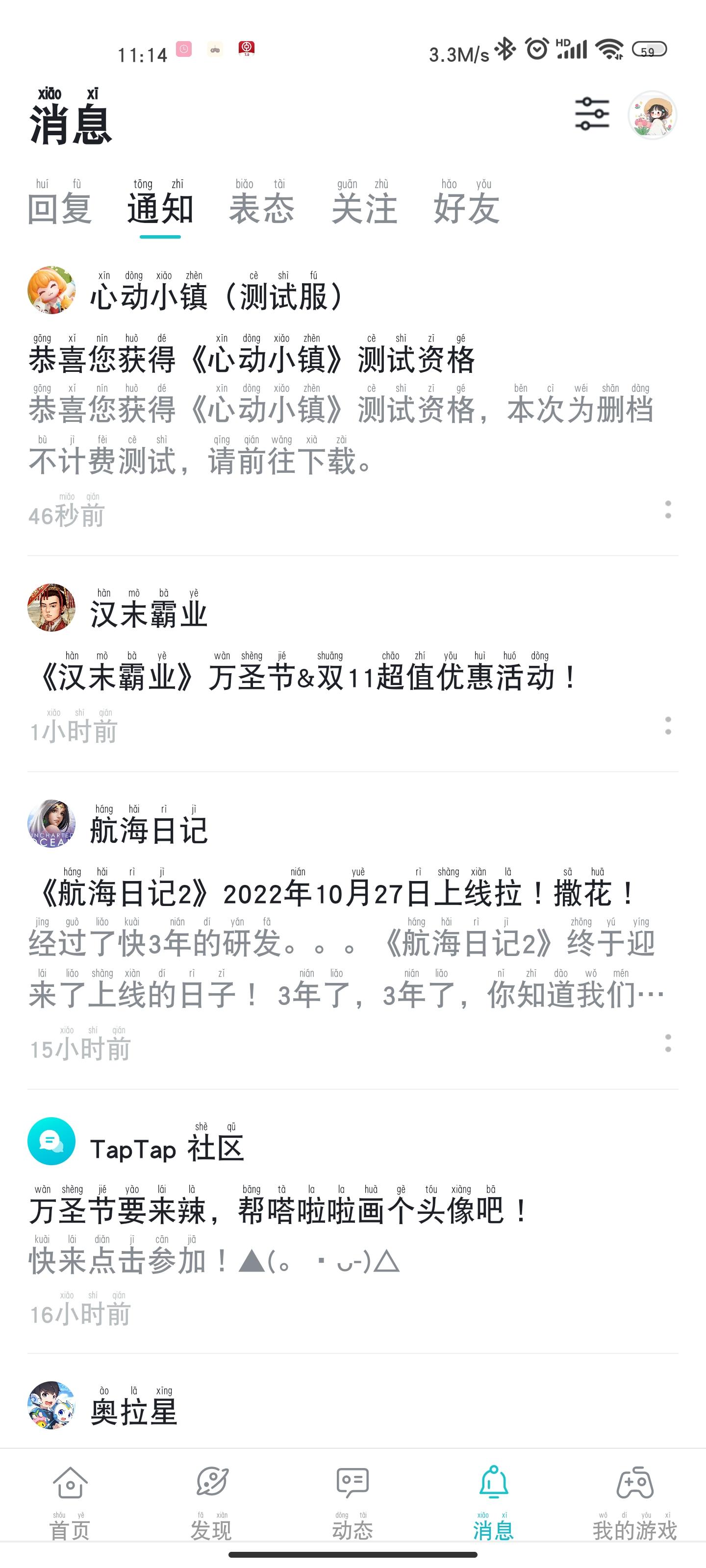Go to the 首页 tab

(x=70, y=1502)
